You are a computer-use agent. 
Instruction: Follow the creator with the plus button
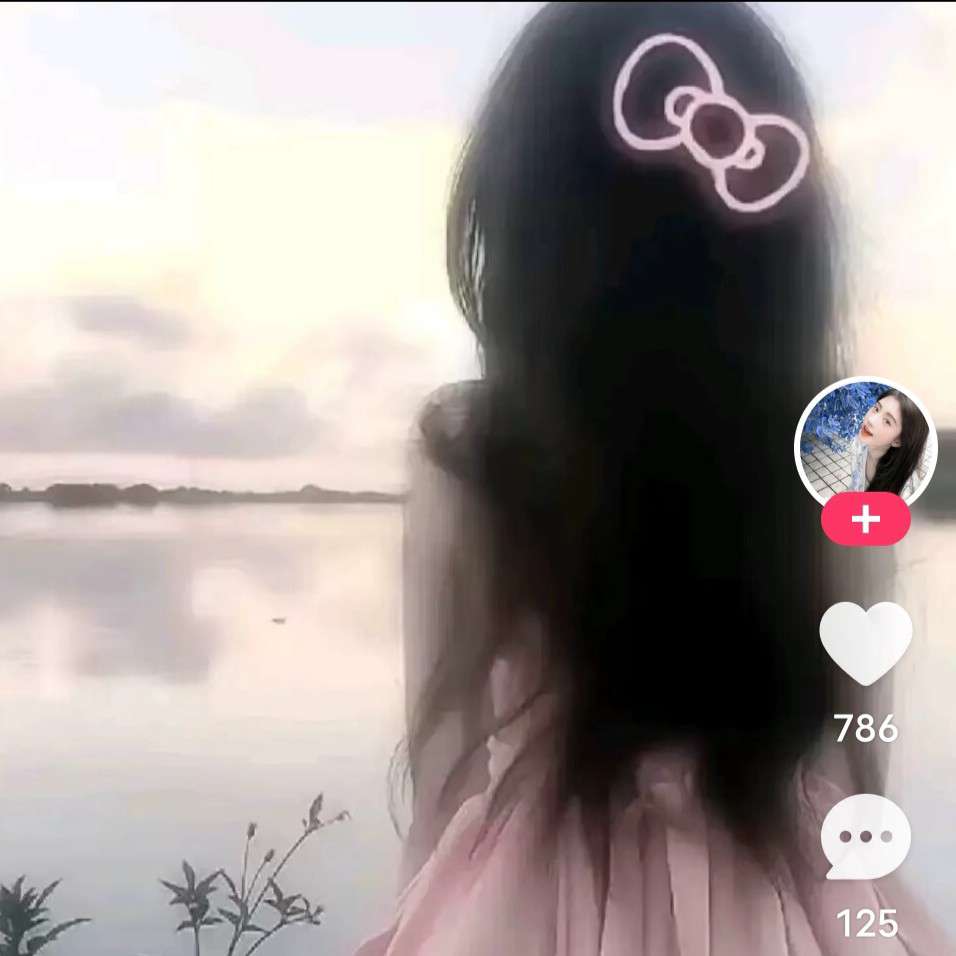coord(865,520)
